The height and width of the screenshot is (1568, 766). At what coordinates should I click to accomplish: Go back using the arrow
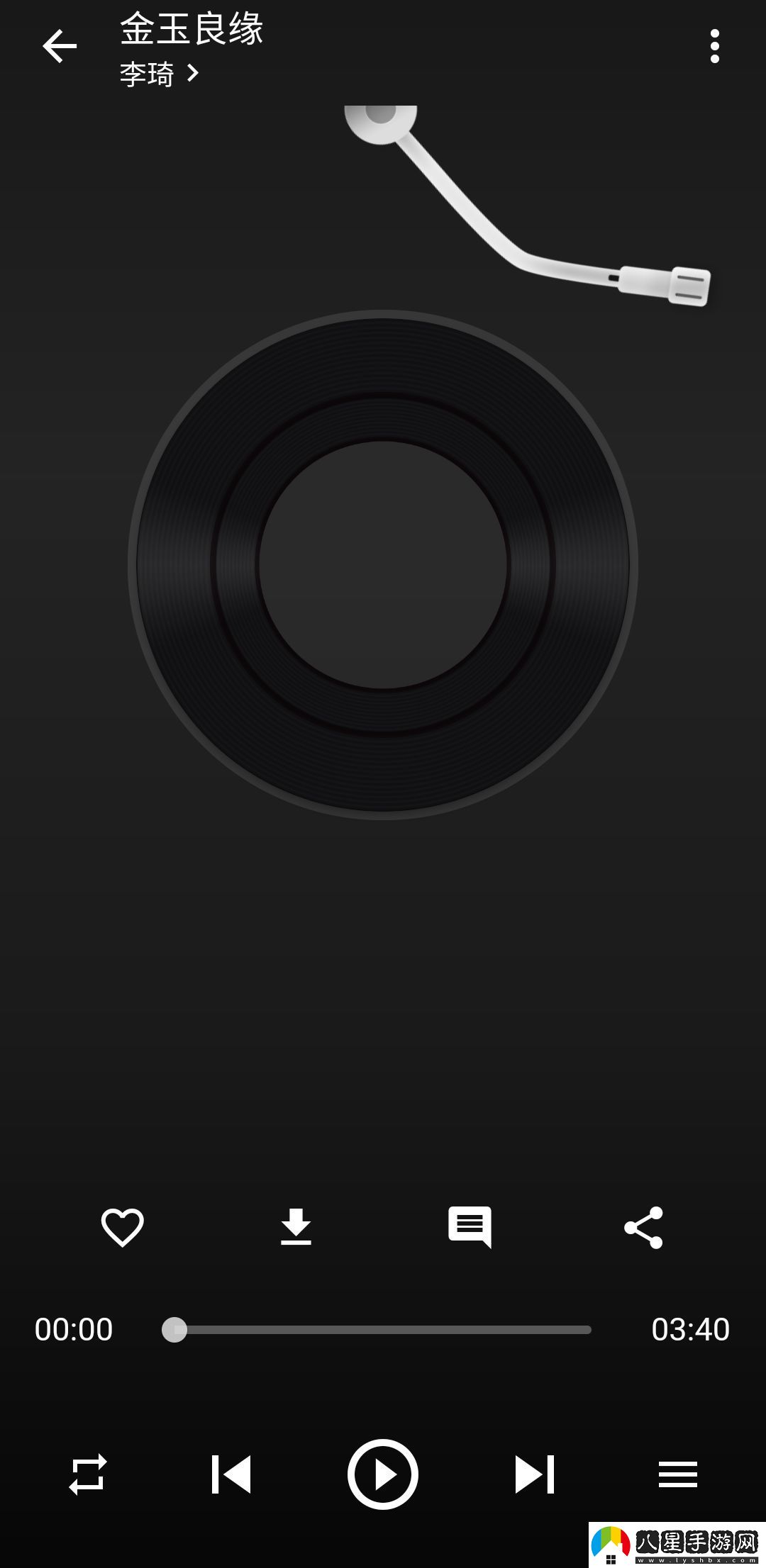(60, 47)
